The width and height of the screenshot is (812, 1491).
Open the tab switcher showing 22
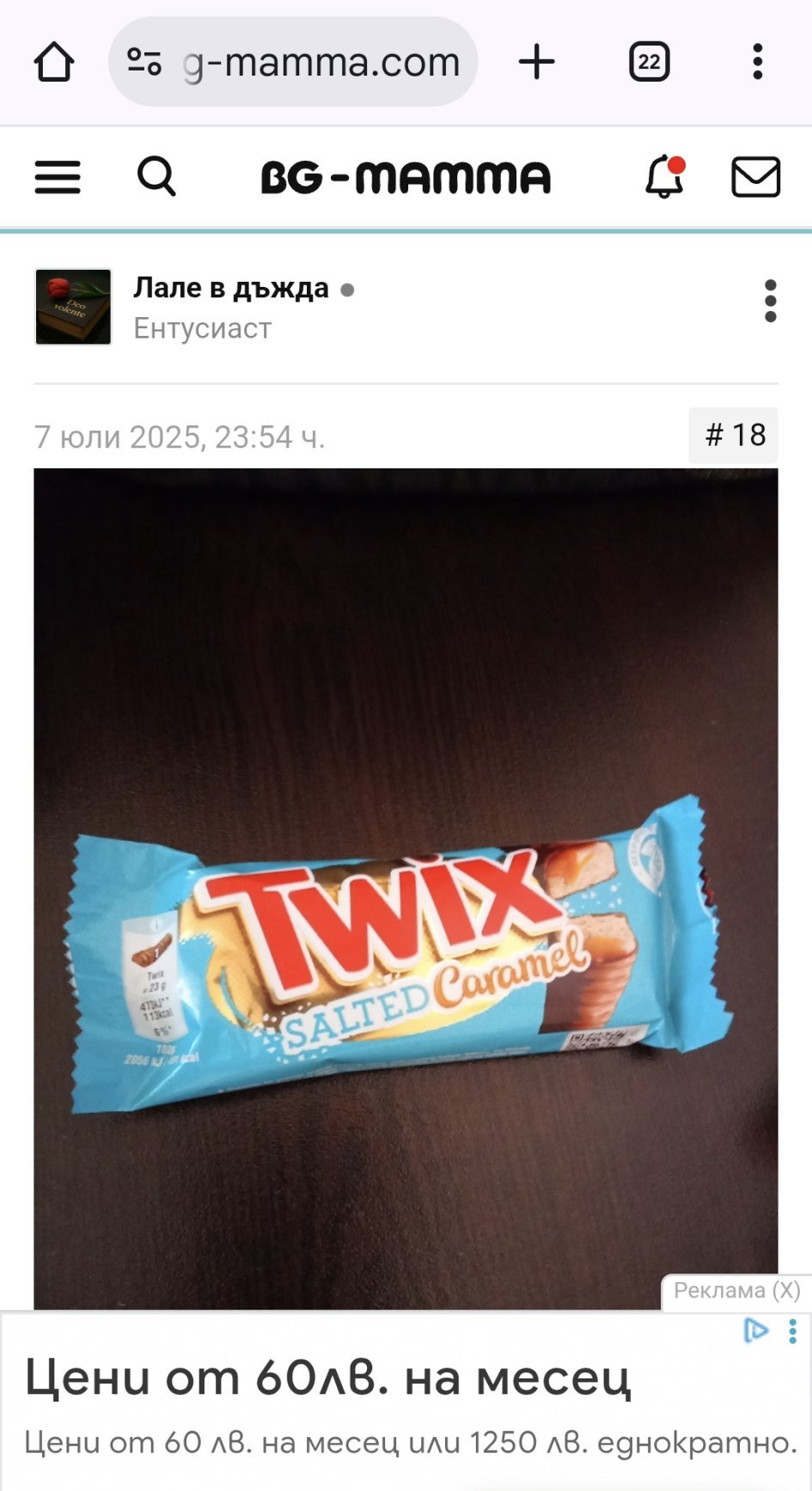(649, 62)
